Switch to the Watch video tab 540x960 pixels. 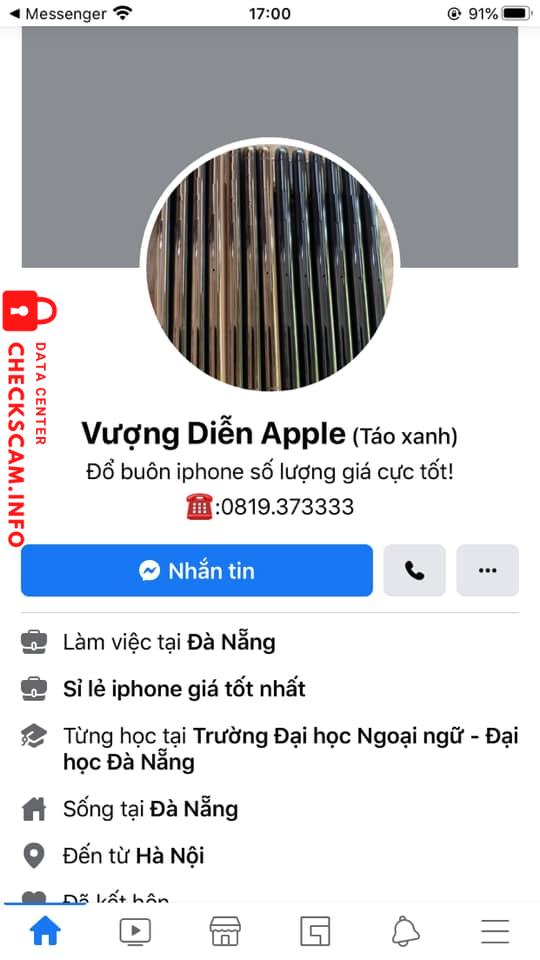pyautogui.click(x=135, y=932)
